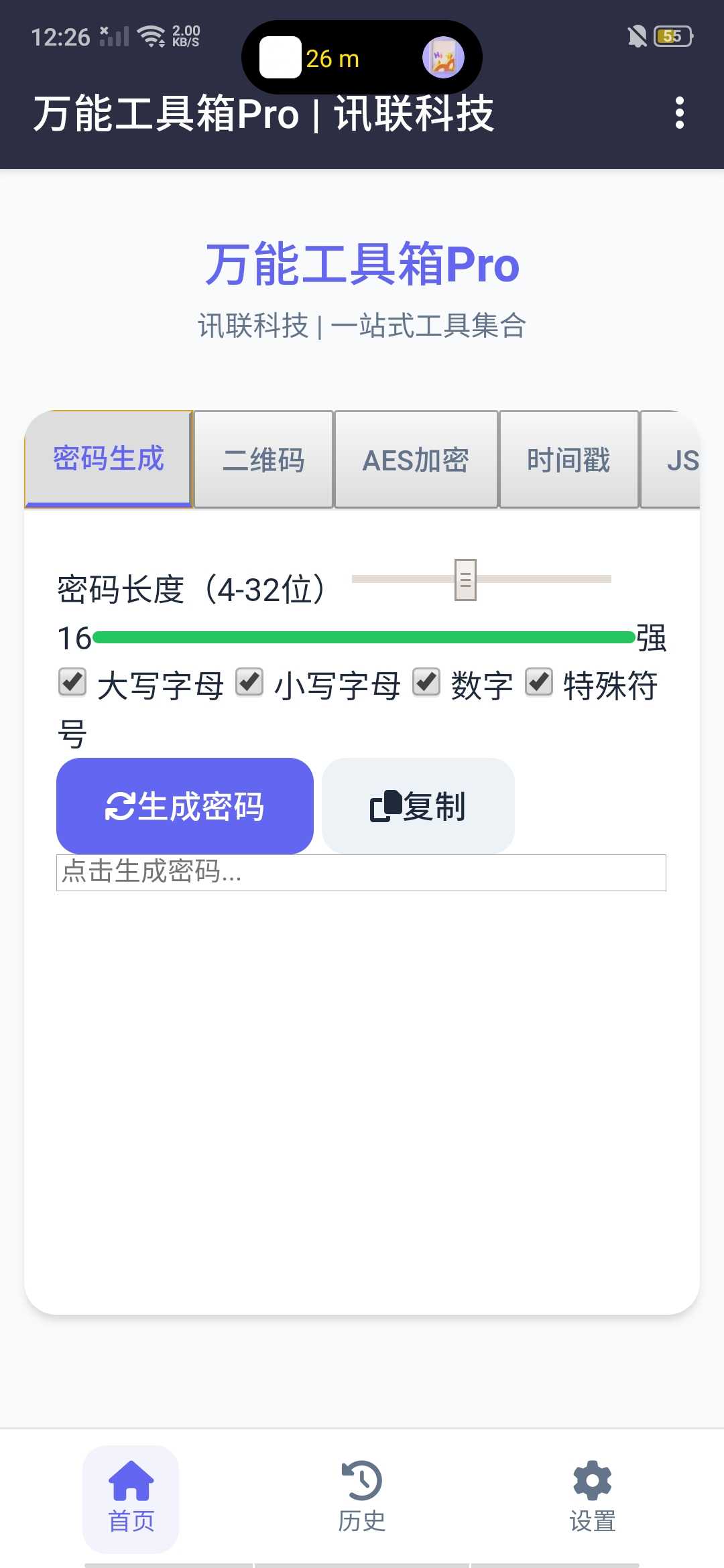Open the three-dot overflow menu
This screenshot has height=1568, width=724.
(x=680, y=113)
